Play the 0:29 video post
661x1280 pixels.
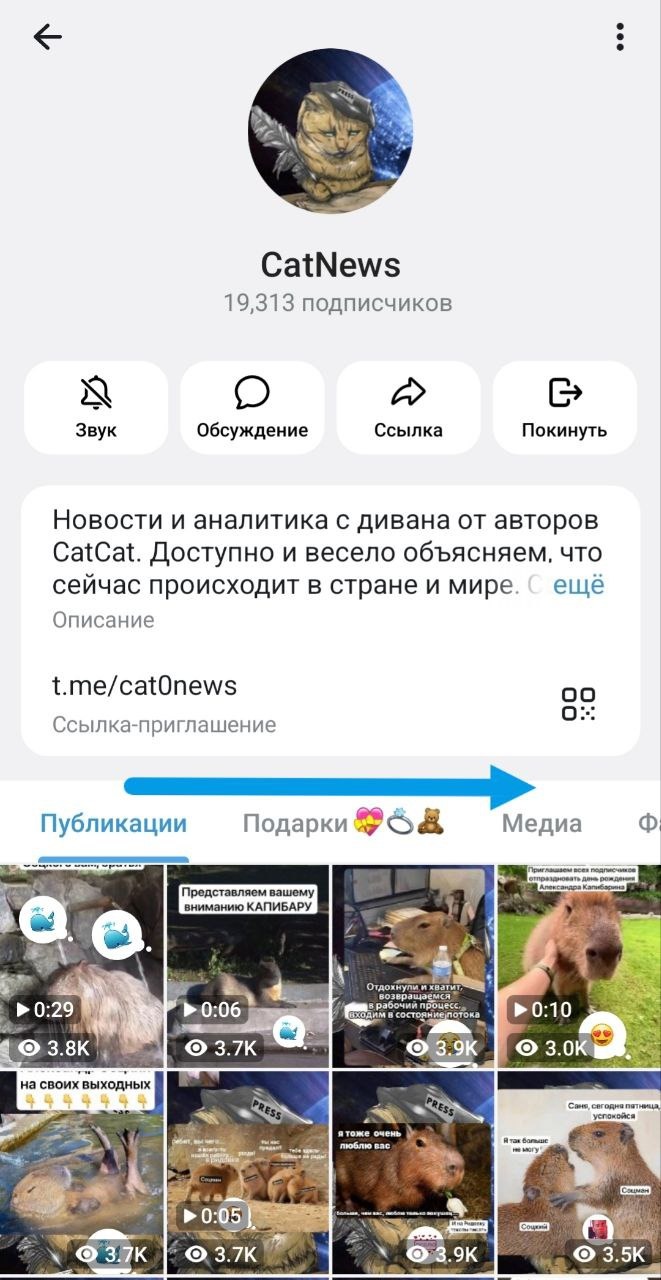[82, 965]
